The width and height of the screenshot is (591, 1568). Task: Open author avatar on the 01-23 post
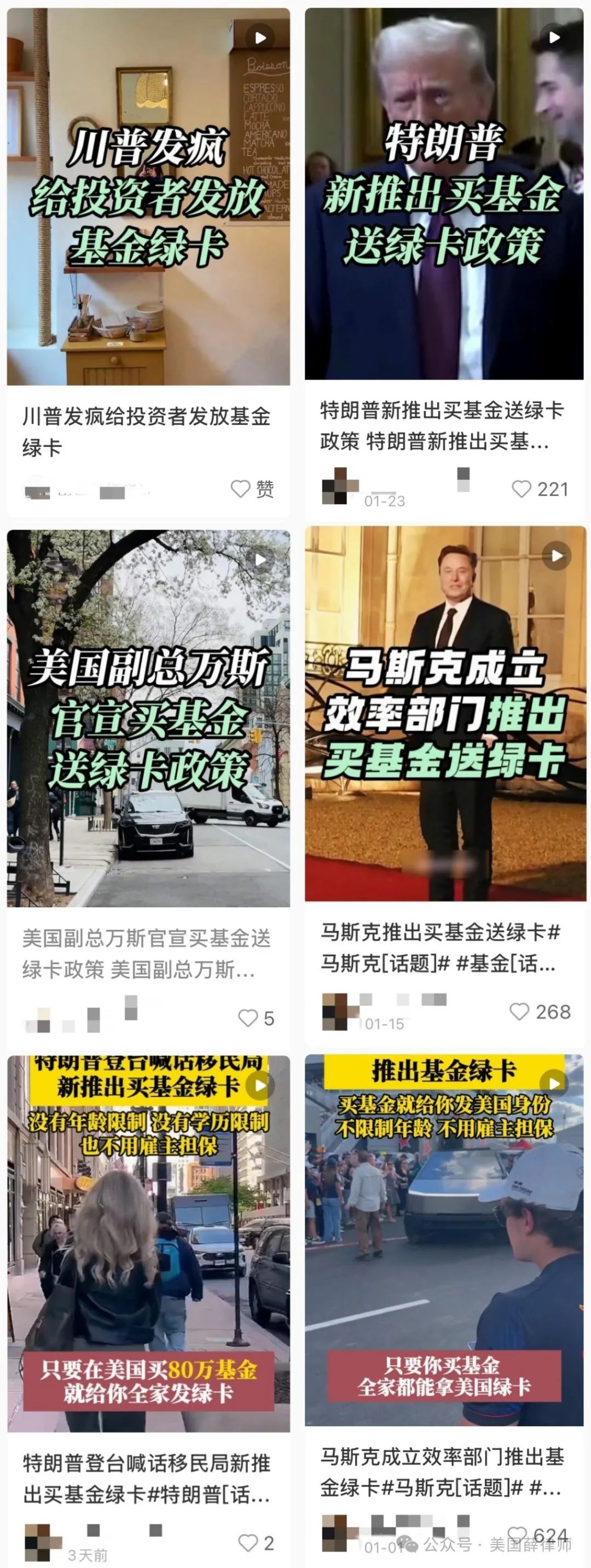pyautogui.click(x=335, y=487)
